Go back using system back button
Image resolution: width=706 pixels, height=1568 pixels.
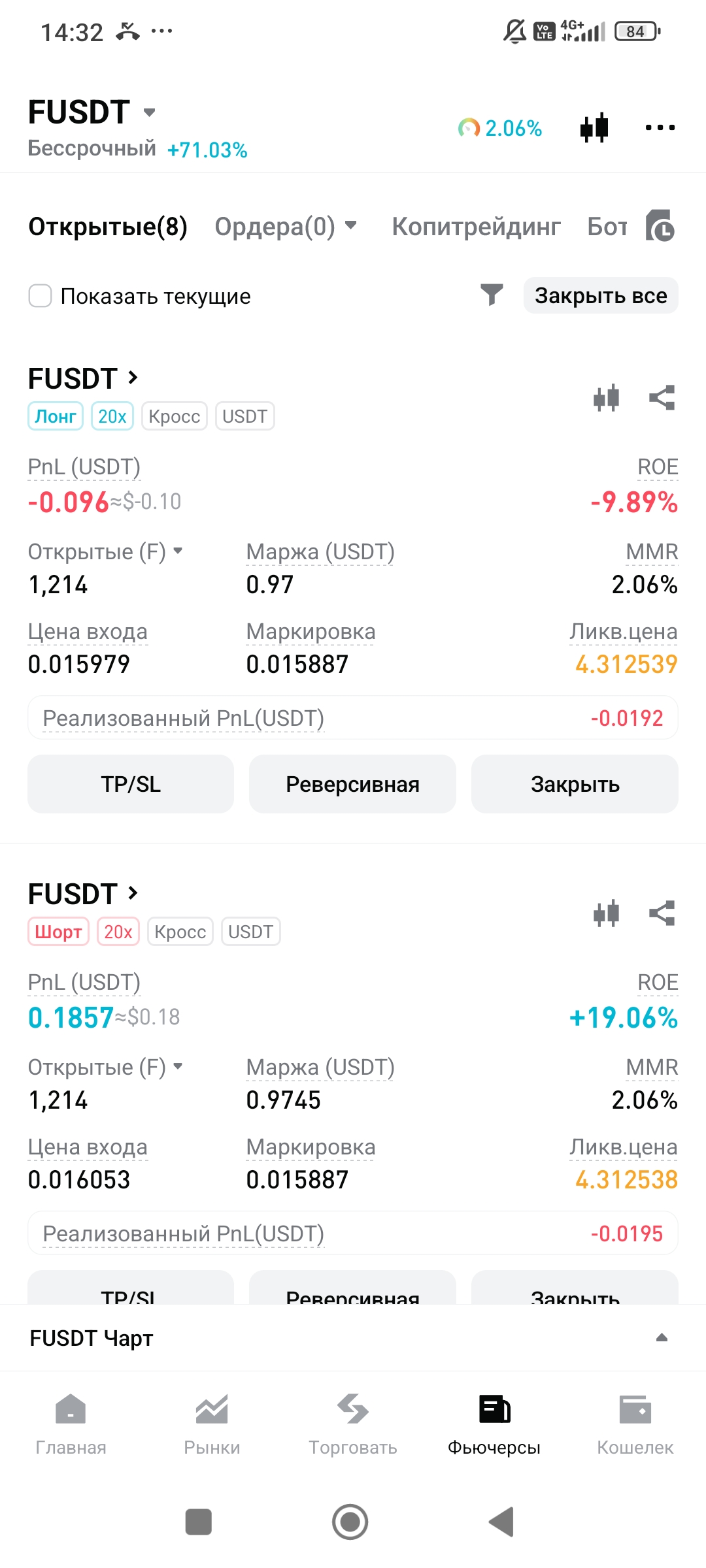[501, 1522]
